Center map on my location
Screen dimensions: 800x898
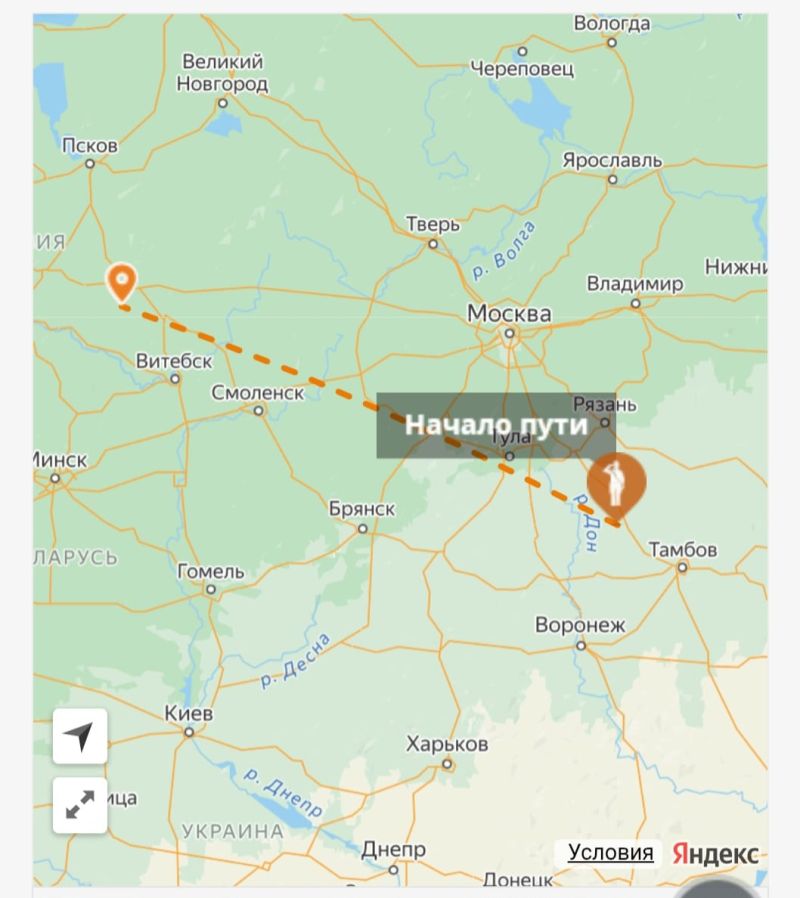[x=80, y=737]
